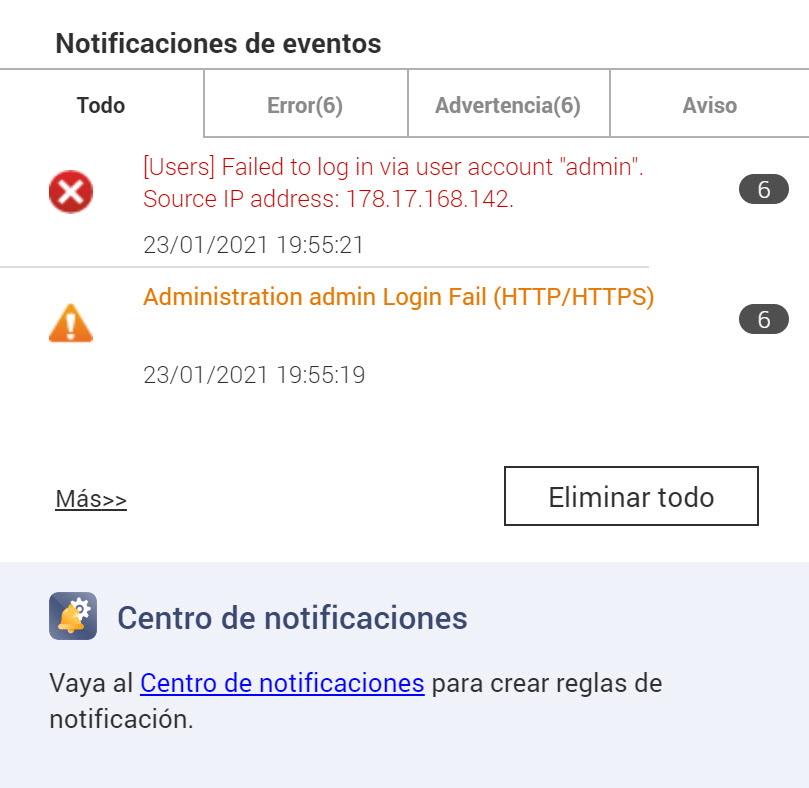Open the Centro de notificaciones link

[x=282, y=684]
